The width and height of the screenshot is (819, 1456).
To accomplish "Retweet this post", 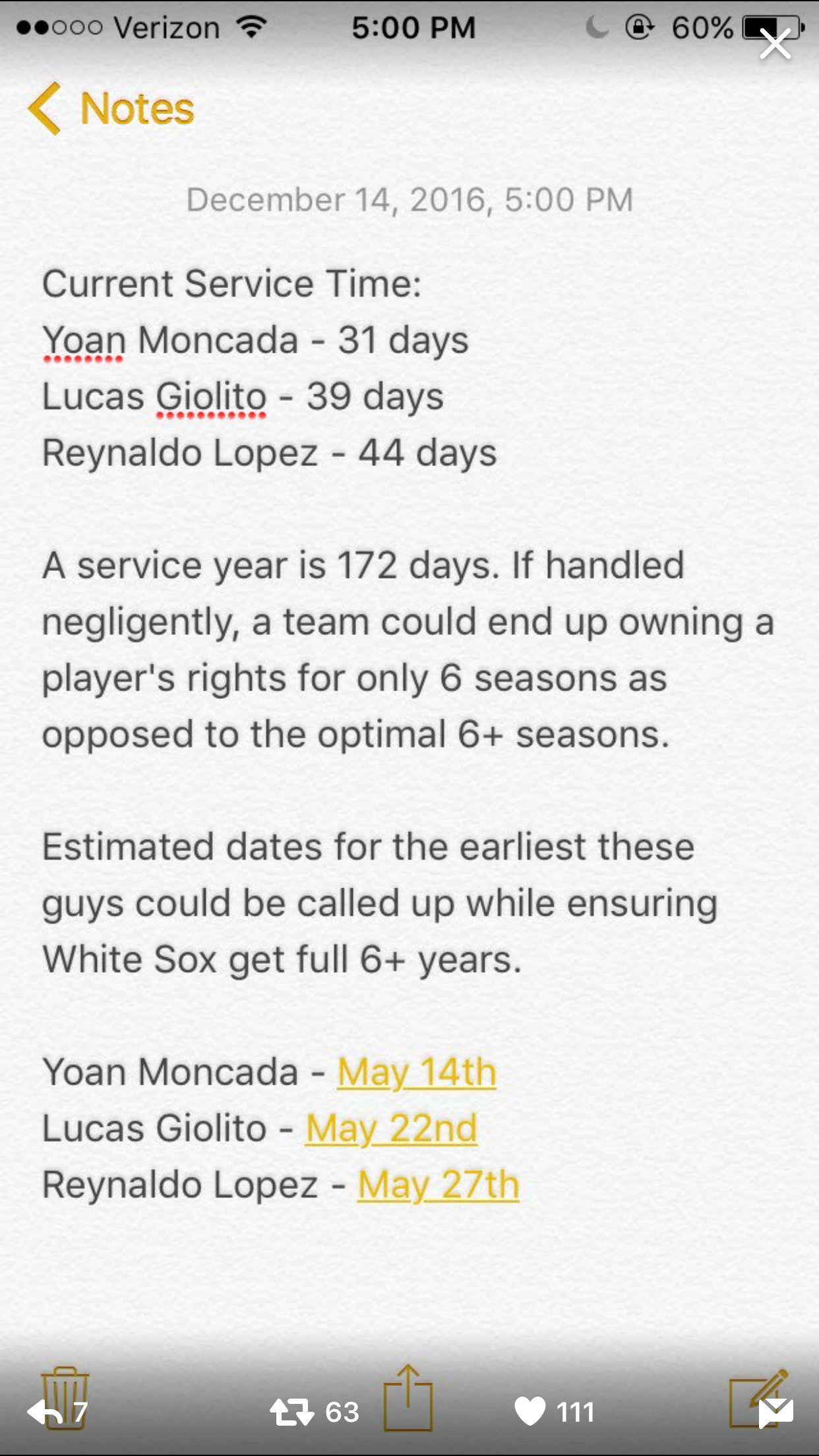I will pos(291,1412).
